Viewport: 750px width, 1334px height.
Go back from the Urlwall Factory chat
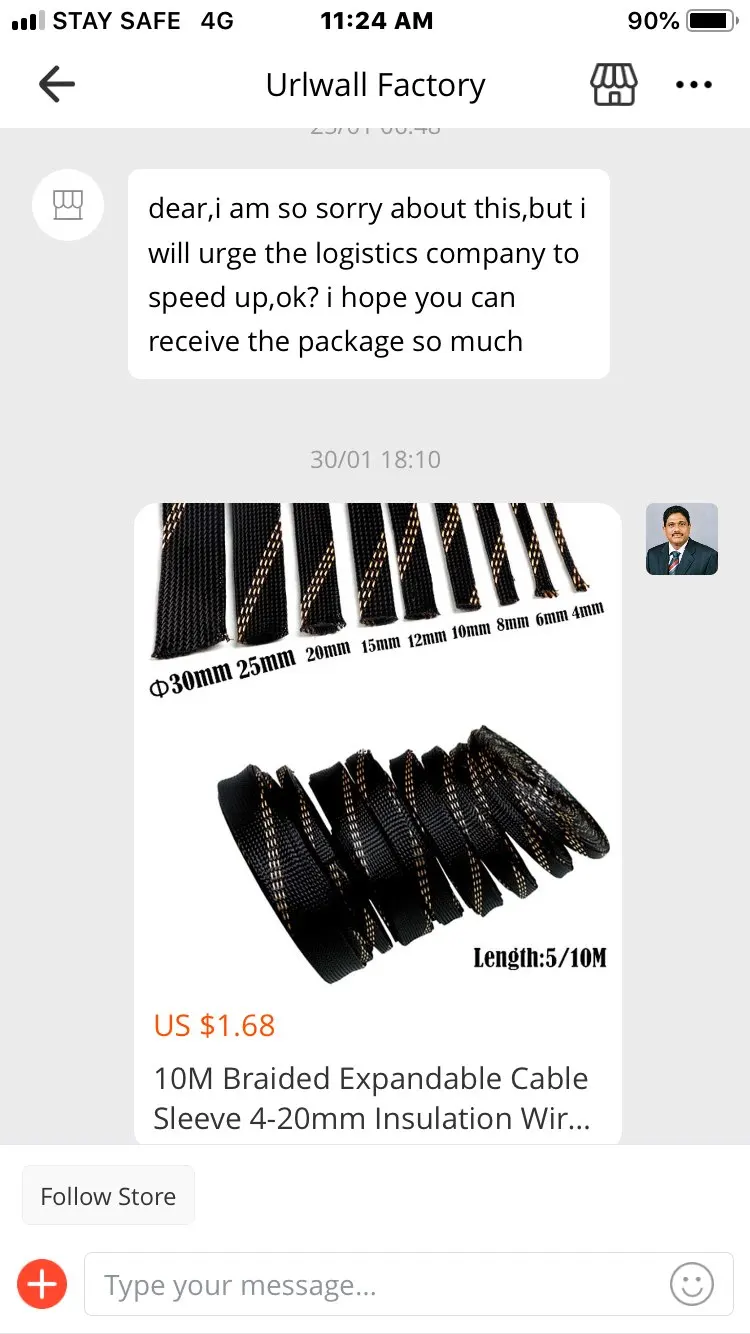[57, 85]
